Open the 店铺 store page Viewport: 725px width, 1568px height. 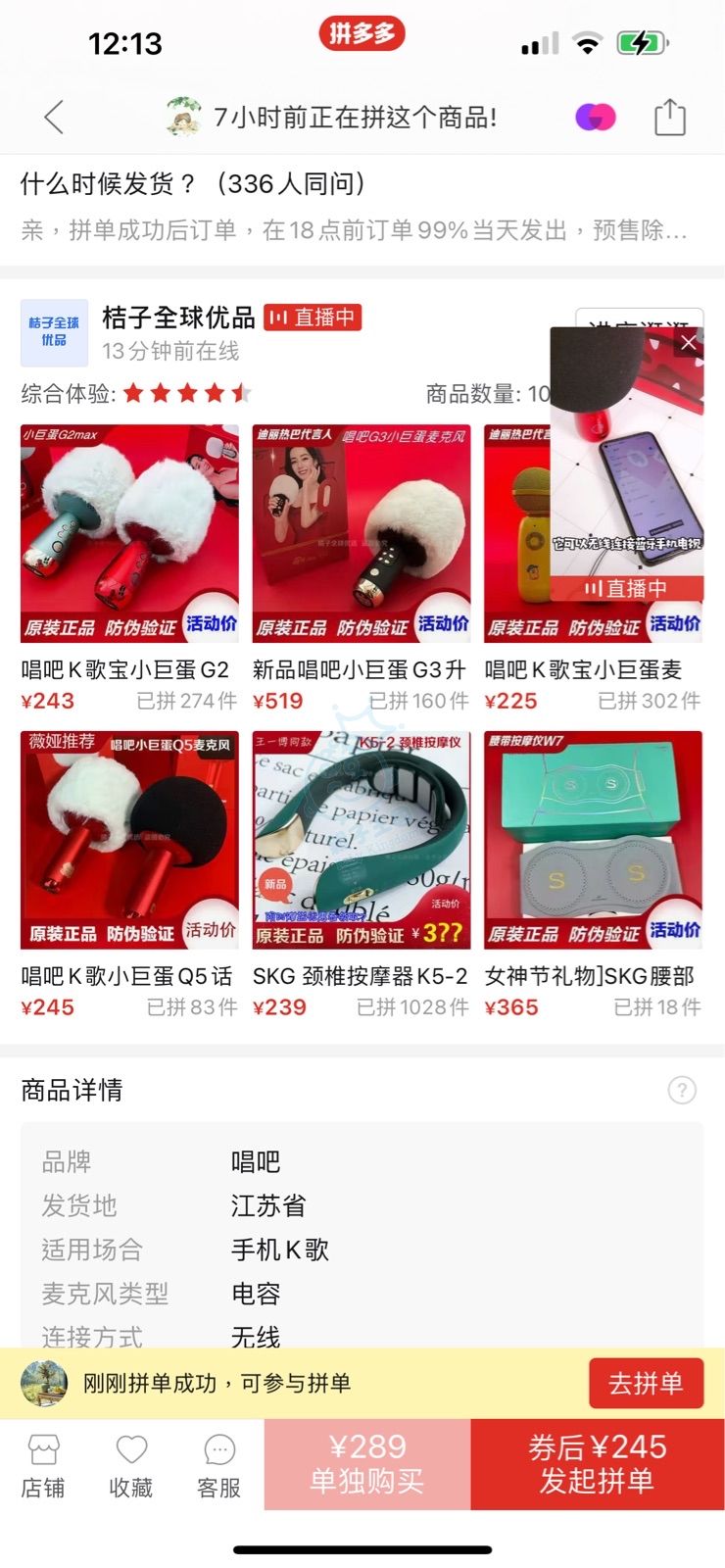point(43,1466)
